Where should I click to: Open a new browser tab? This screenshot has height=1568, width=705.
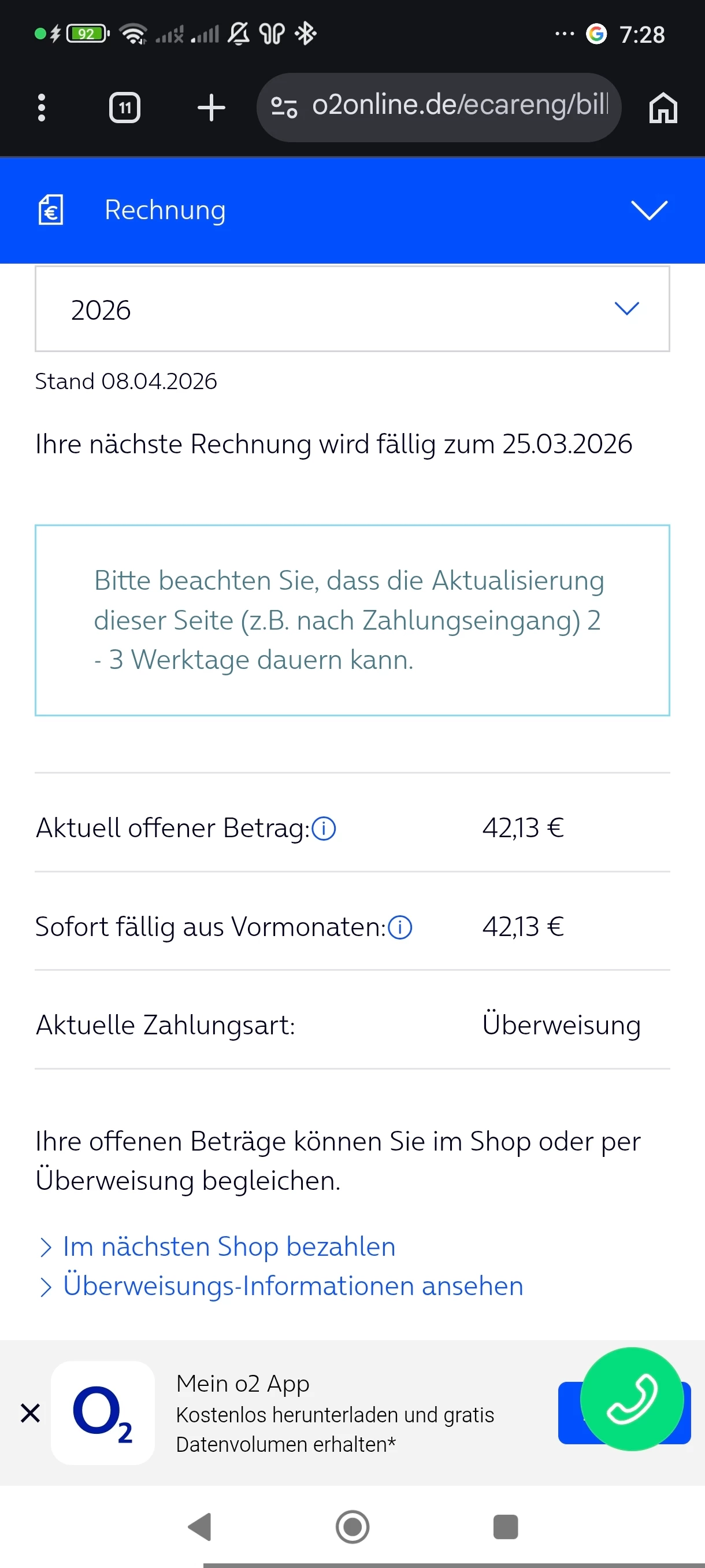point(211,108)
